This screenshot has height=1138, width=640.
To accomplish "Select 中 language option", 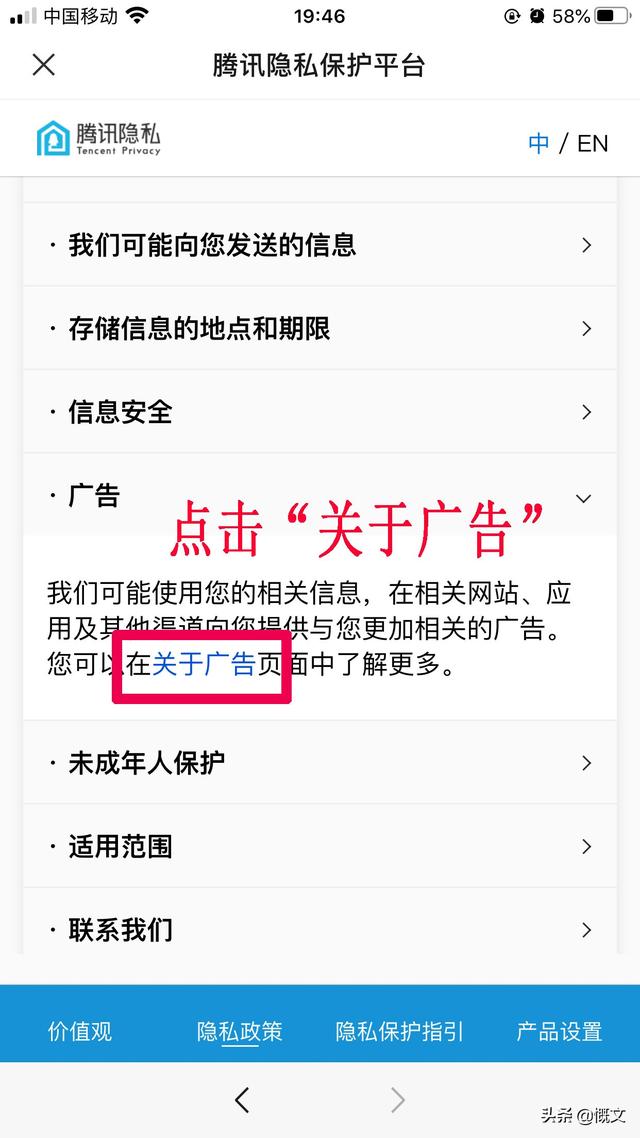I will [x=538, y=143].
